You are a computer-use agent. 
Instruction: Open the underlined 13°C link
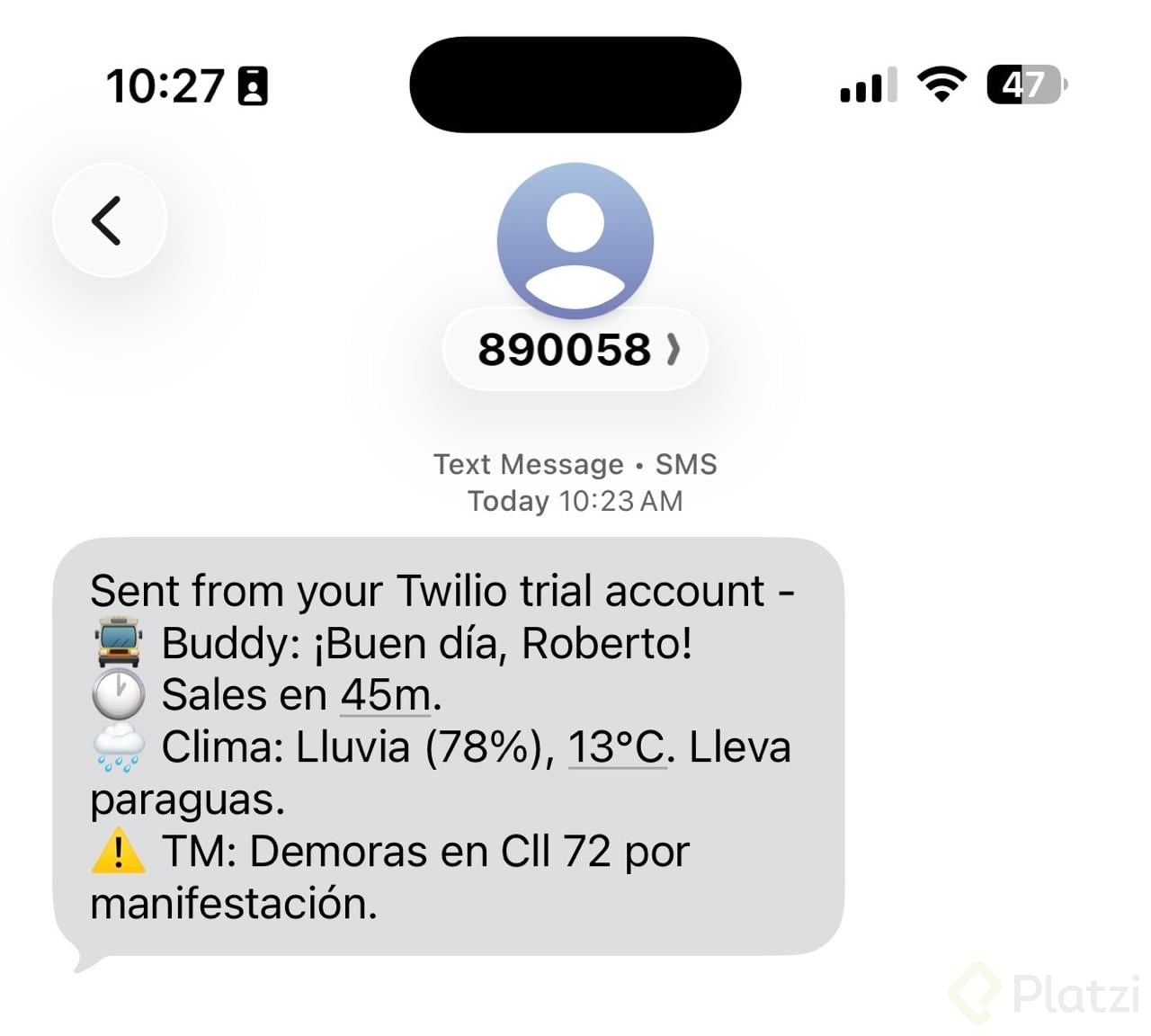coord(617,747)
